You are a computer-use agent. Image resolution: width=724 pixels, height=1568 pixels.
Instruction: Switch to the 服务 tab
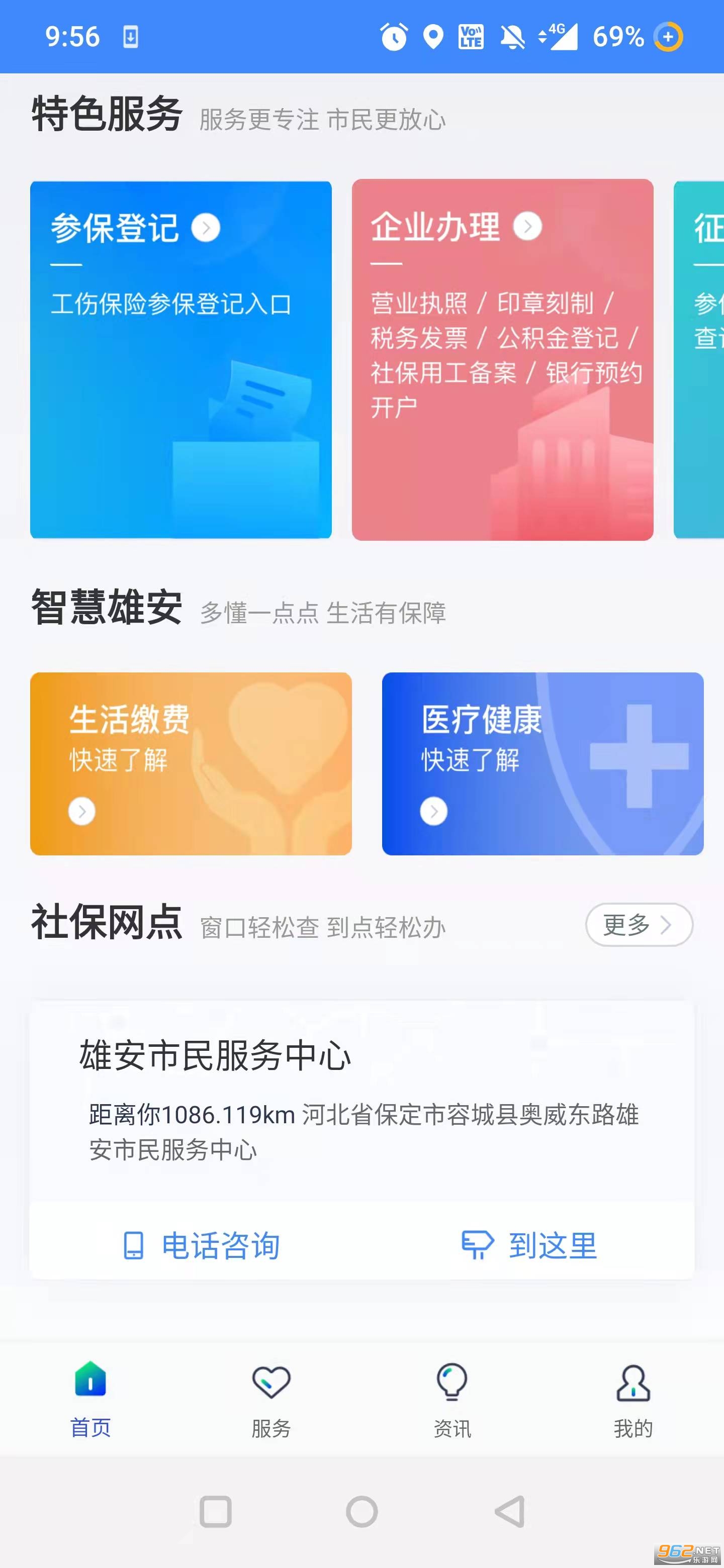tap(271, 1400)
